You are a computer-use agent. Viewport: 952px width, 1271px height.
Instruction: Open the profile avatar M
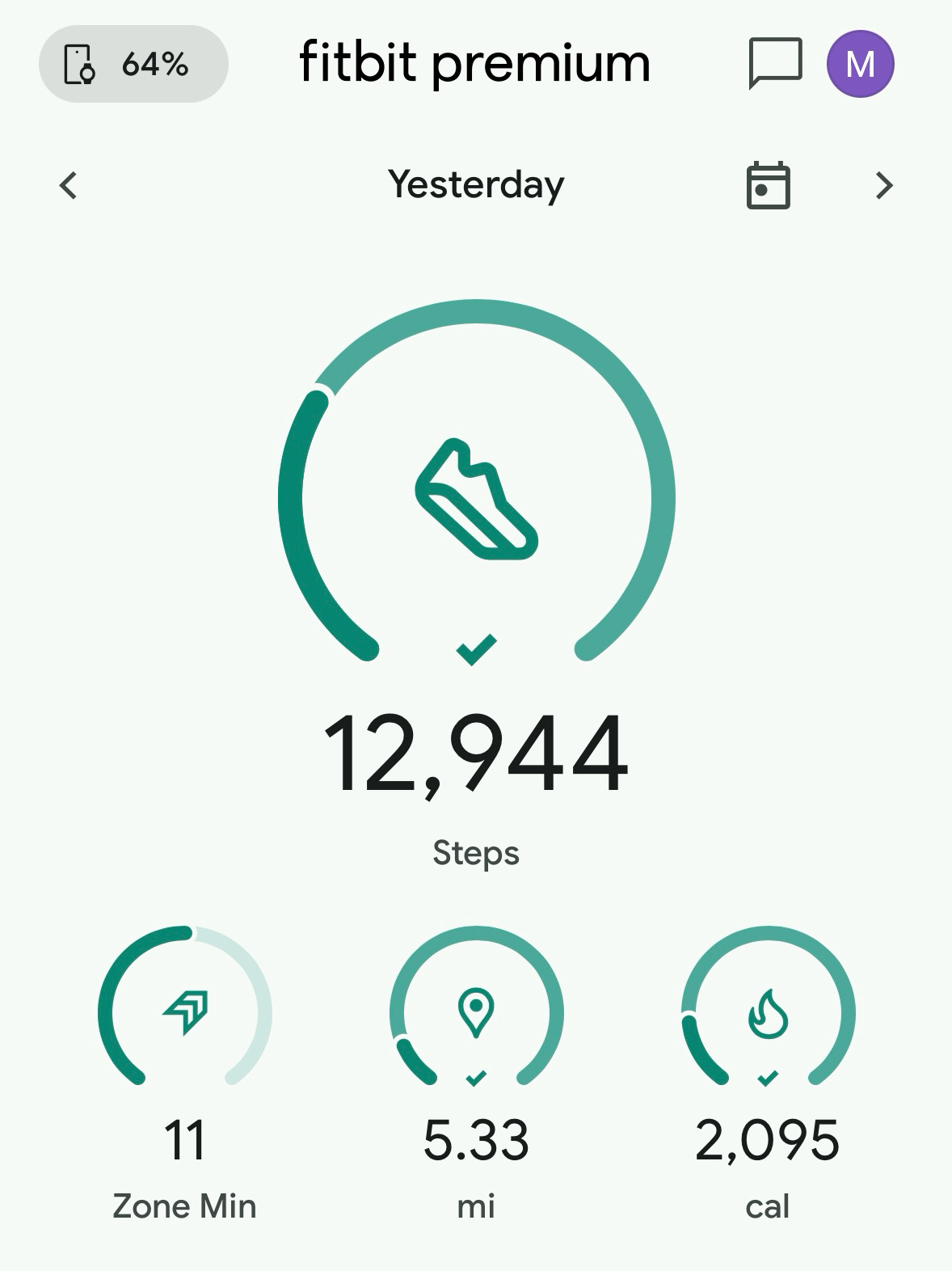pyautogui.click(x=860, y=64)
